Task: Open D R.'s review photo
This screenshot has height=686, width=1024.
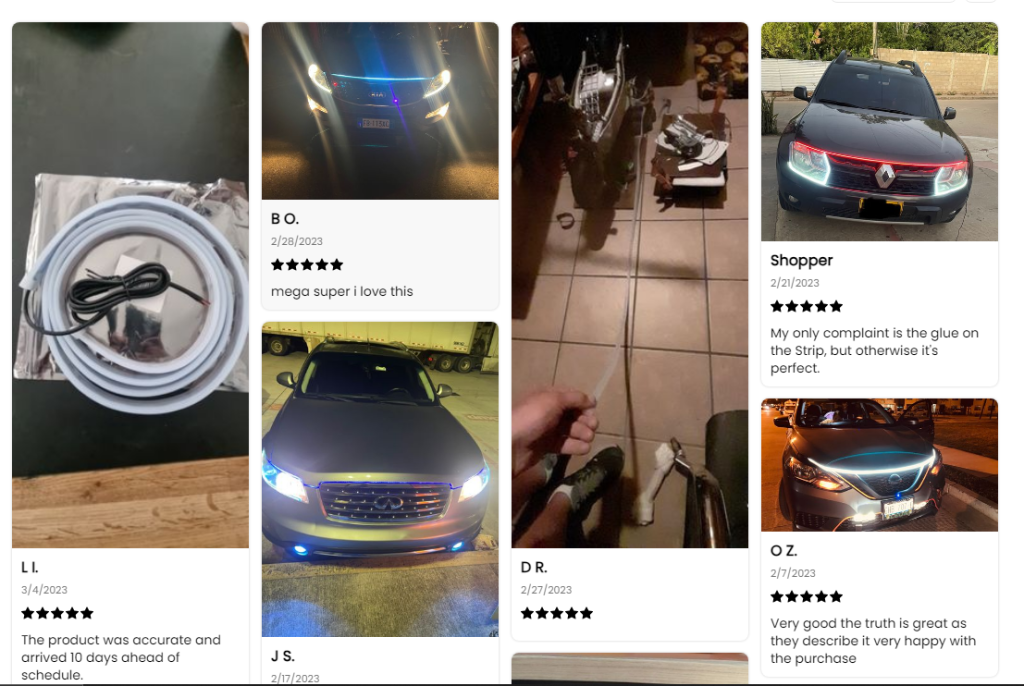Action: click(x=630, y=285)
